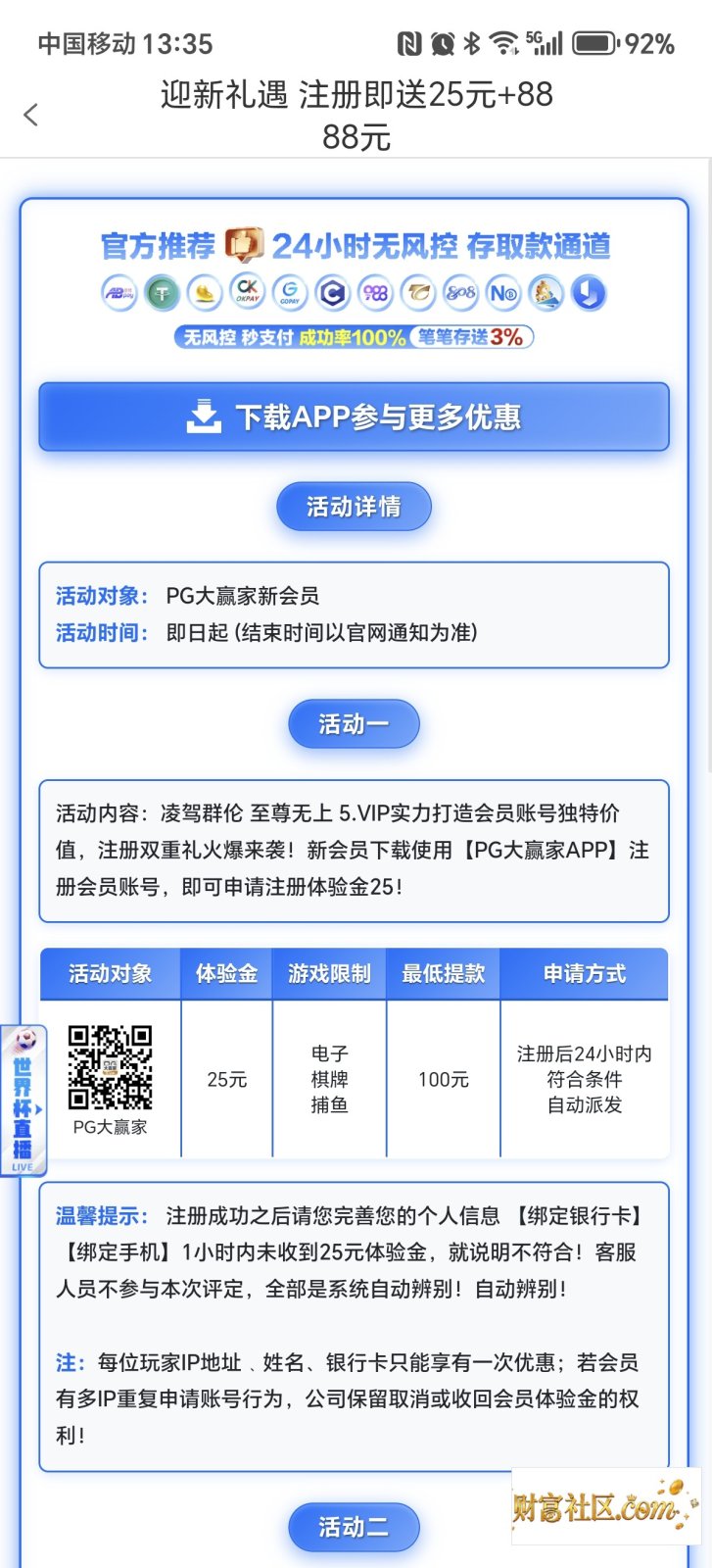Tap the 下载APP参与更多优惠 download button
Image resolution: width=712 pixels, height=1568 pixels.
tap(354, 416)
